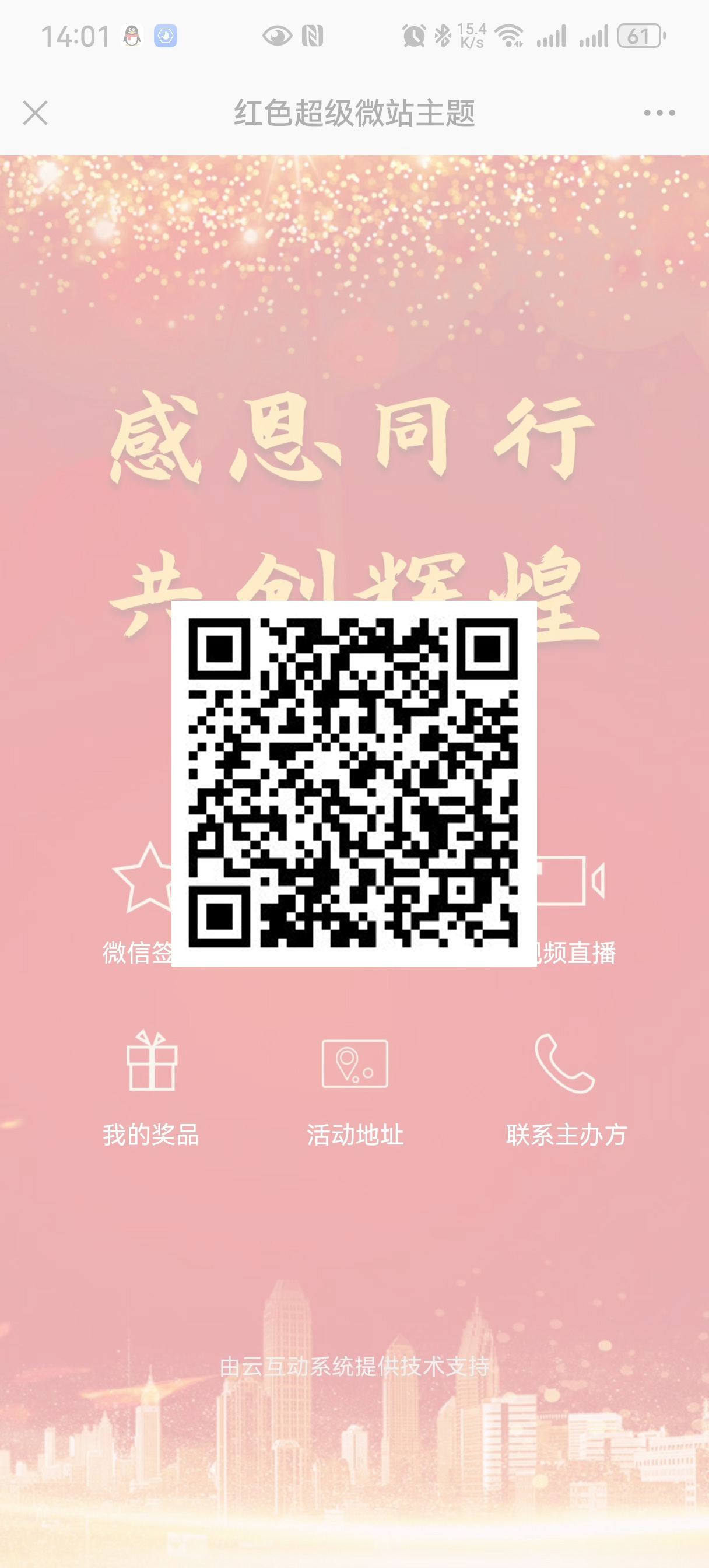Tap 联系主办方 phone icon

(566, 1065)
